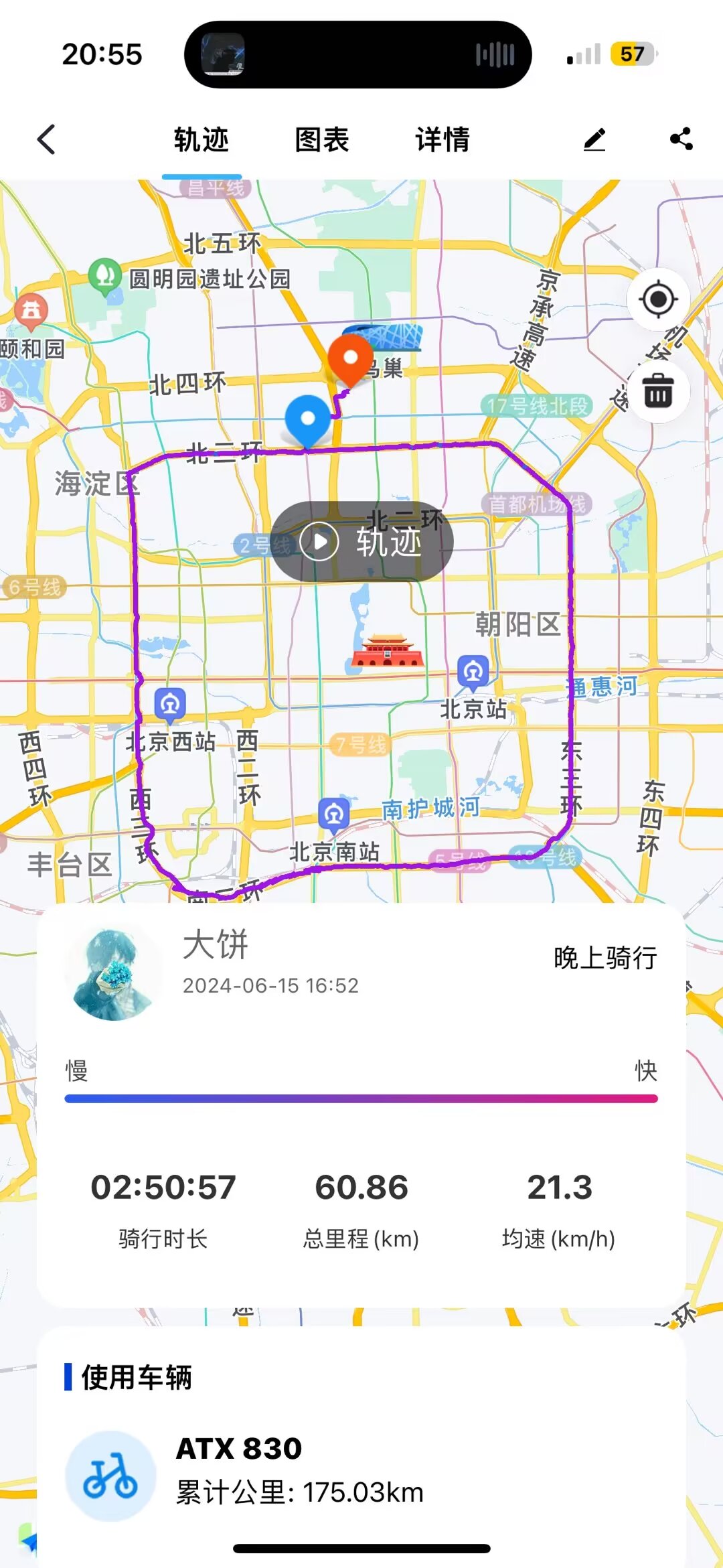Edit this ride with the pencil icon
Image resolution: width=723 pixels, height=1568 pixels.
point(594,139)
